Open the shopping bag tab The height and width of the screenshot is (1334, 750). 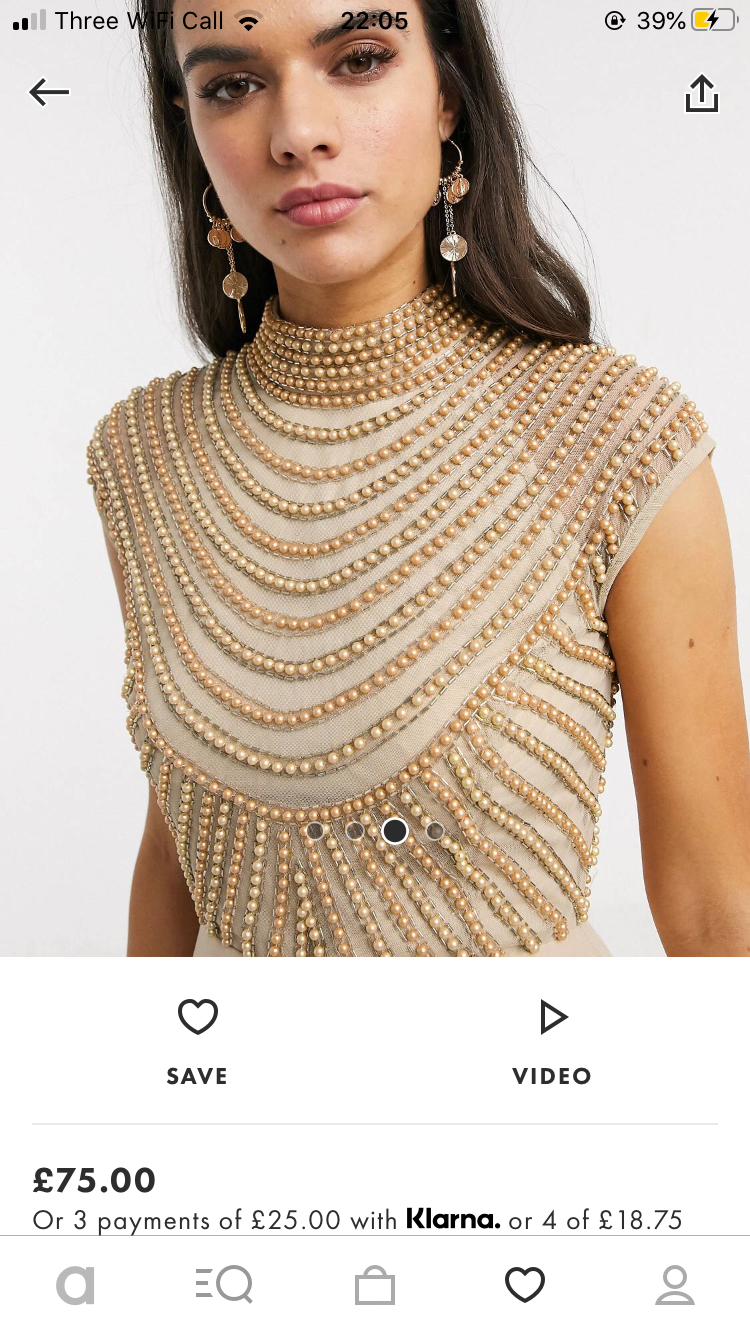(x=375, y=1285)
